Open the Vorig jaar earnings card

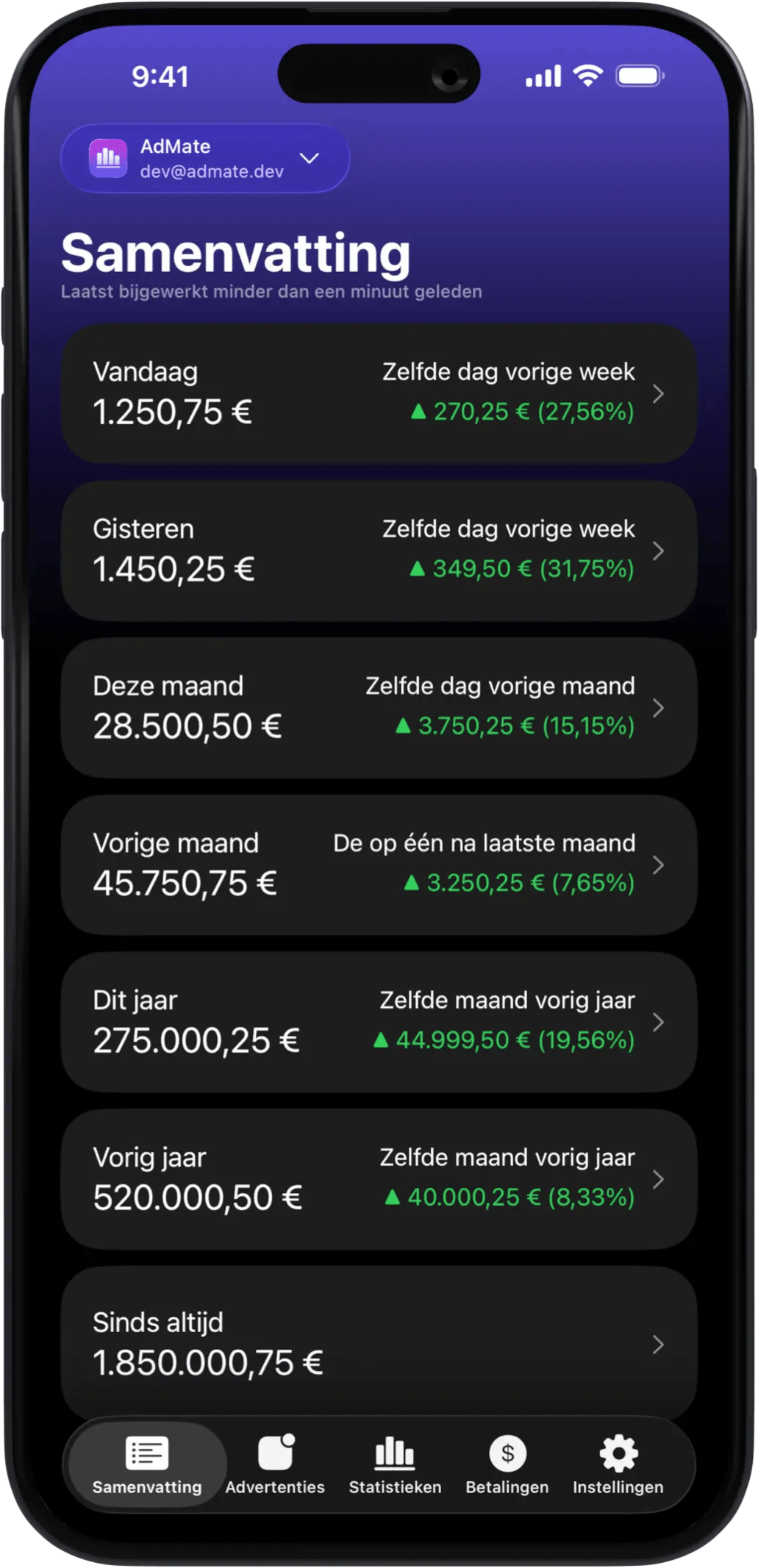[378, 1178]
